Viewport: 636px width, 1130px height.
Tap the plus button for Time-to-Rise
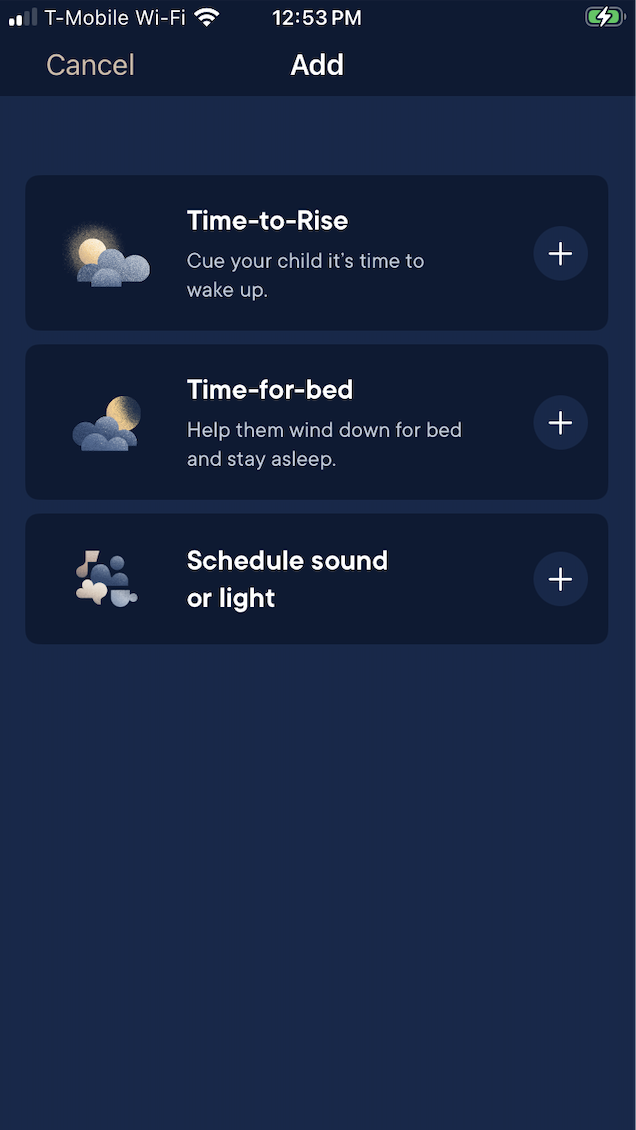(560, 254)
